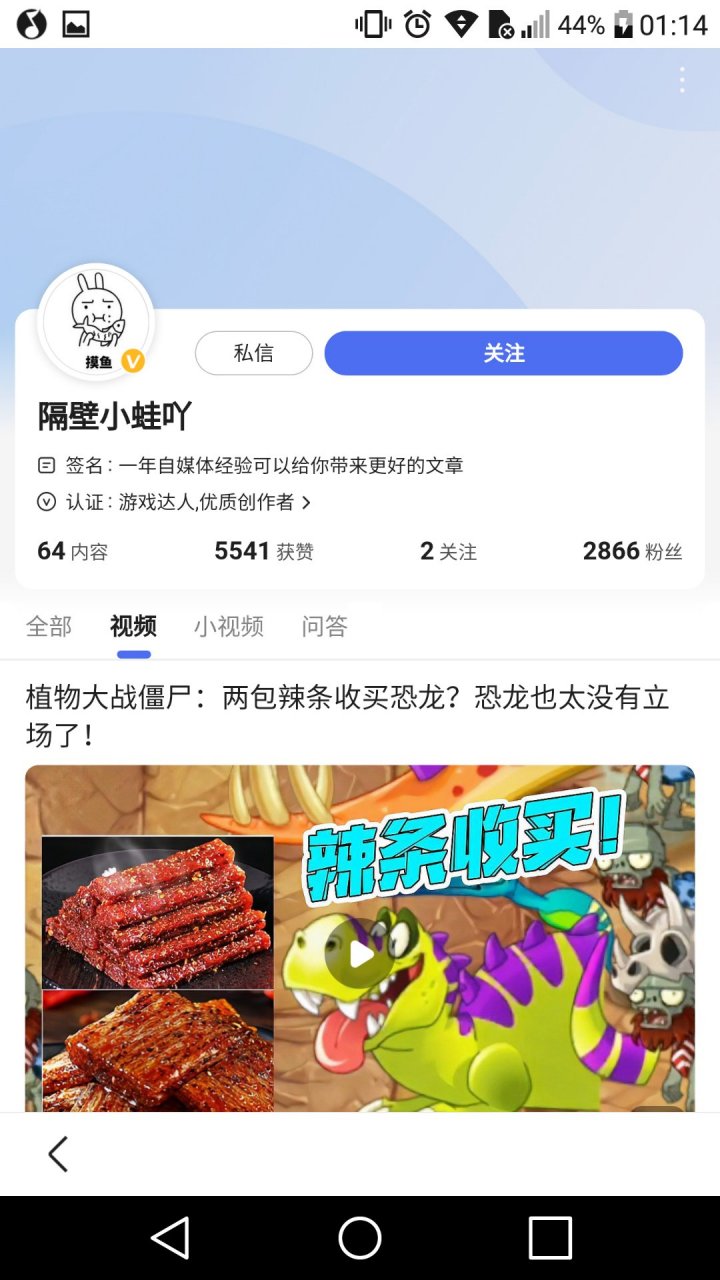Open the 小视频 tab
720x1280 pixels.
(x=228, y=626)
